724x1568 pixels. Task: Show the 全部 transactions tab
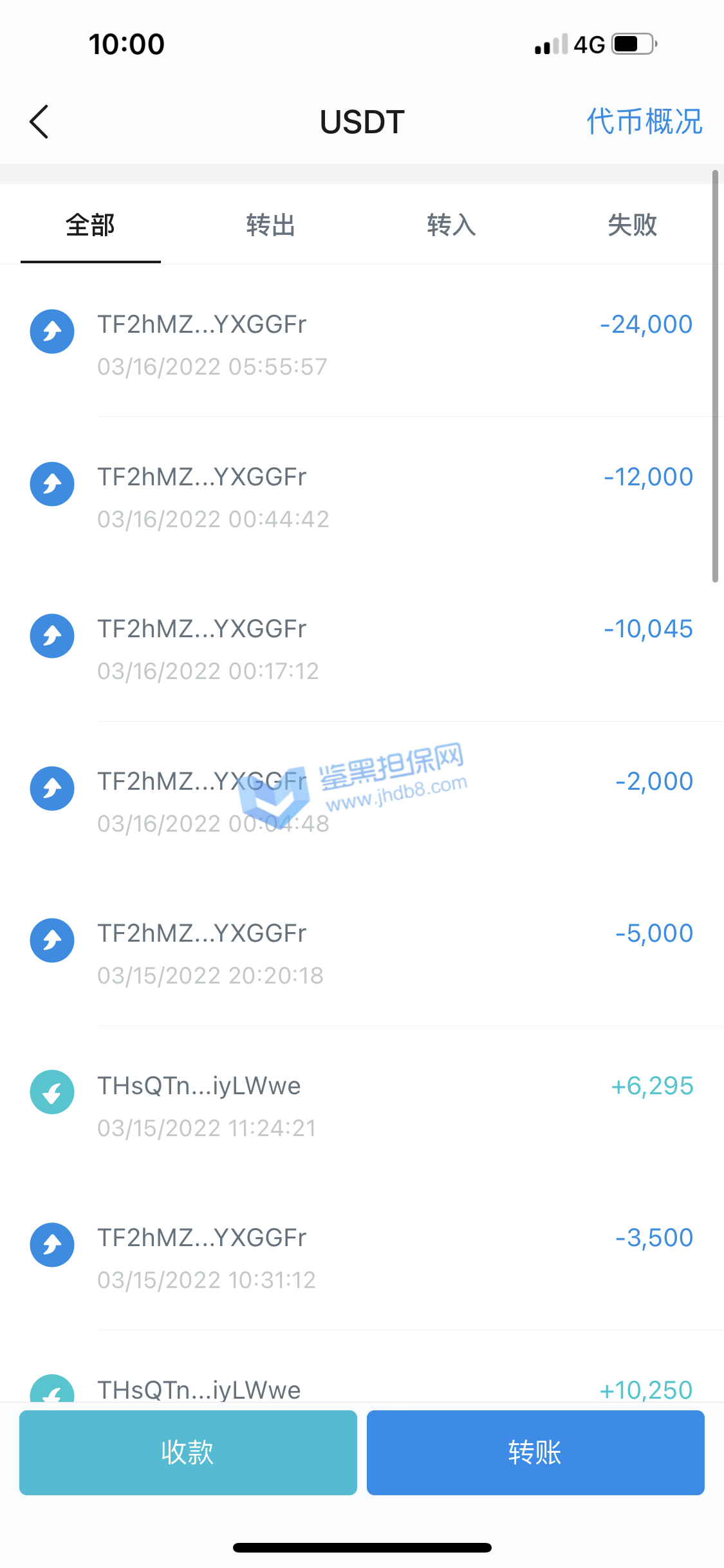[x=91, y=225]
